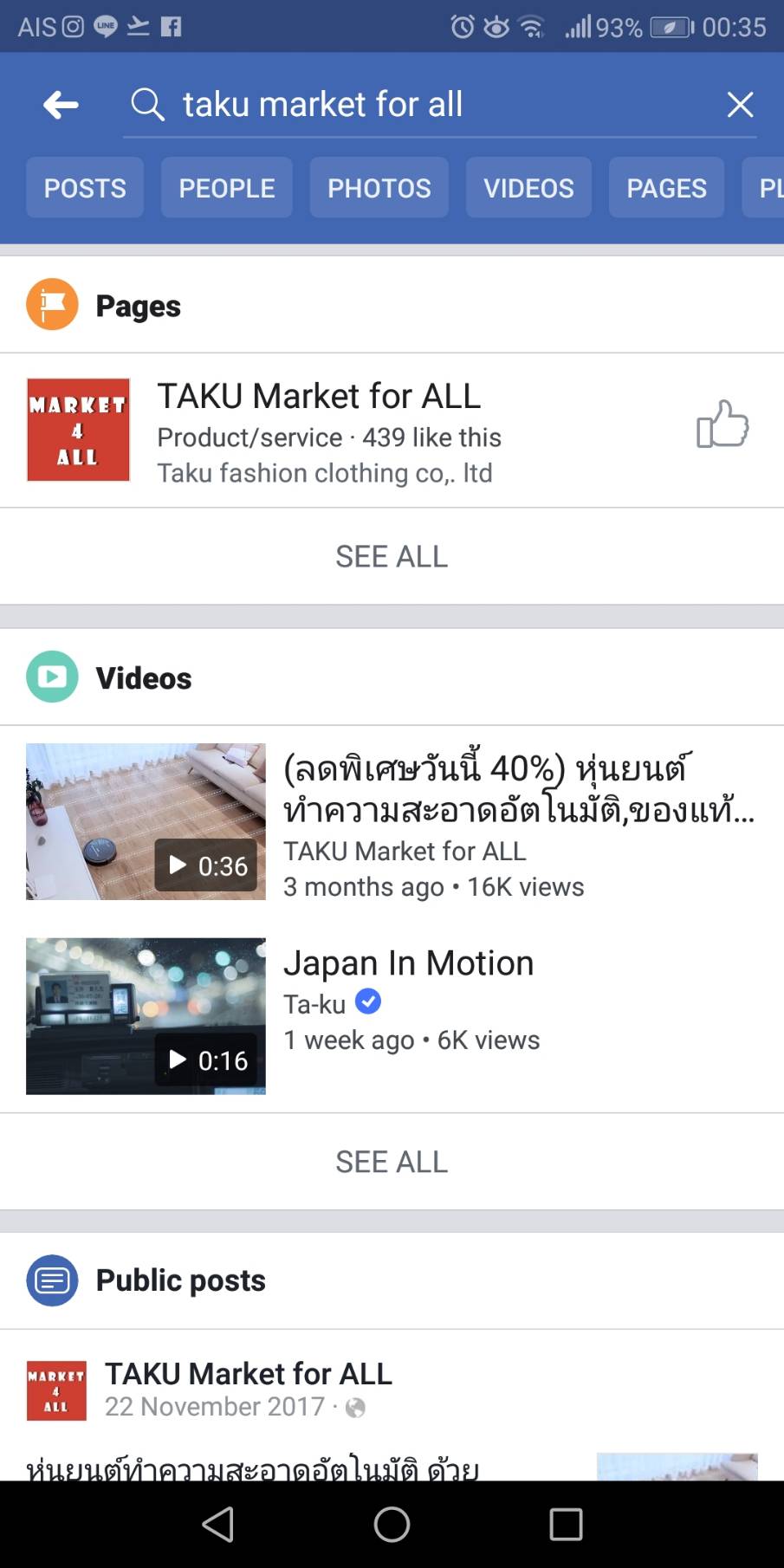Select the Photos filter tab
This screenshot has width=784, height=1568.
379,188
